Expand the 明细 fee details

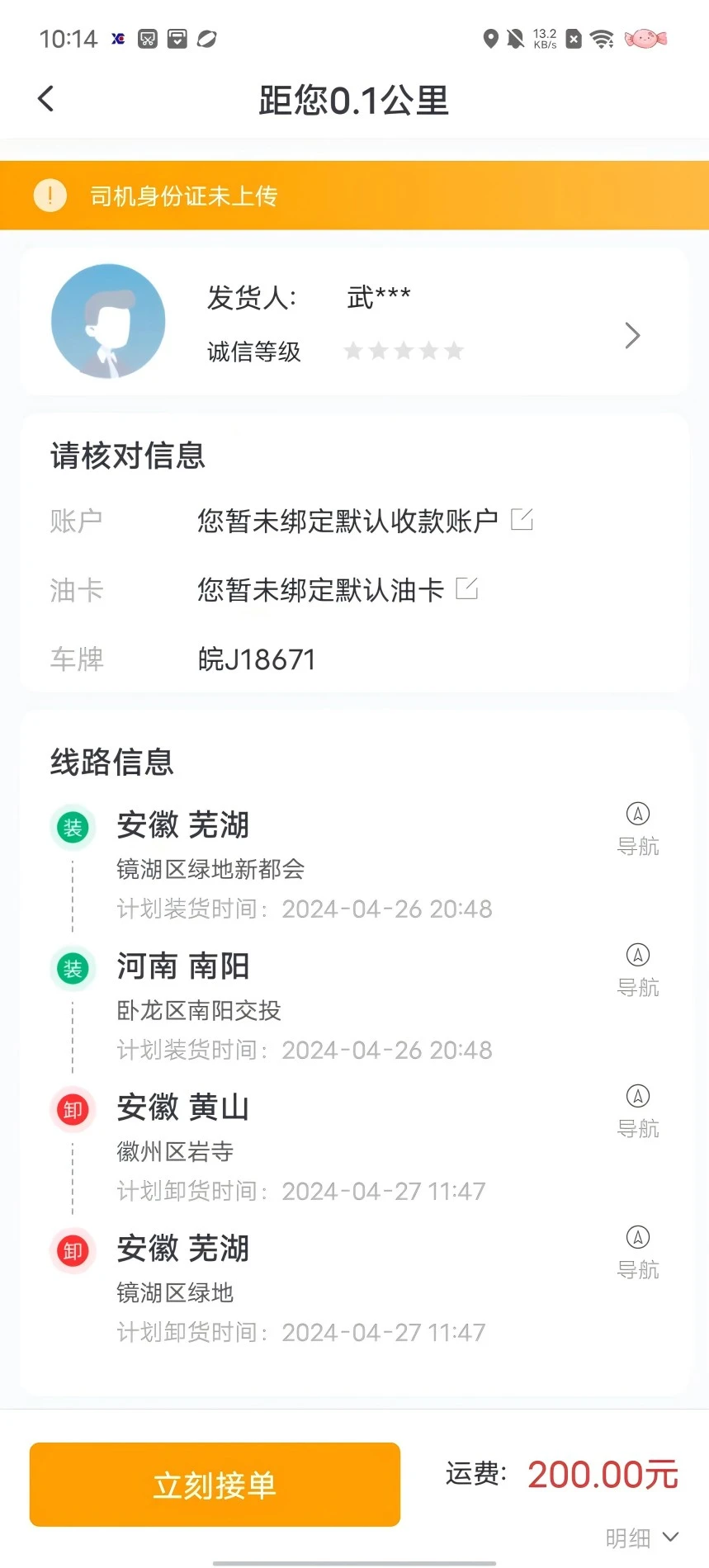click(x=640, y=1537)
